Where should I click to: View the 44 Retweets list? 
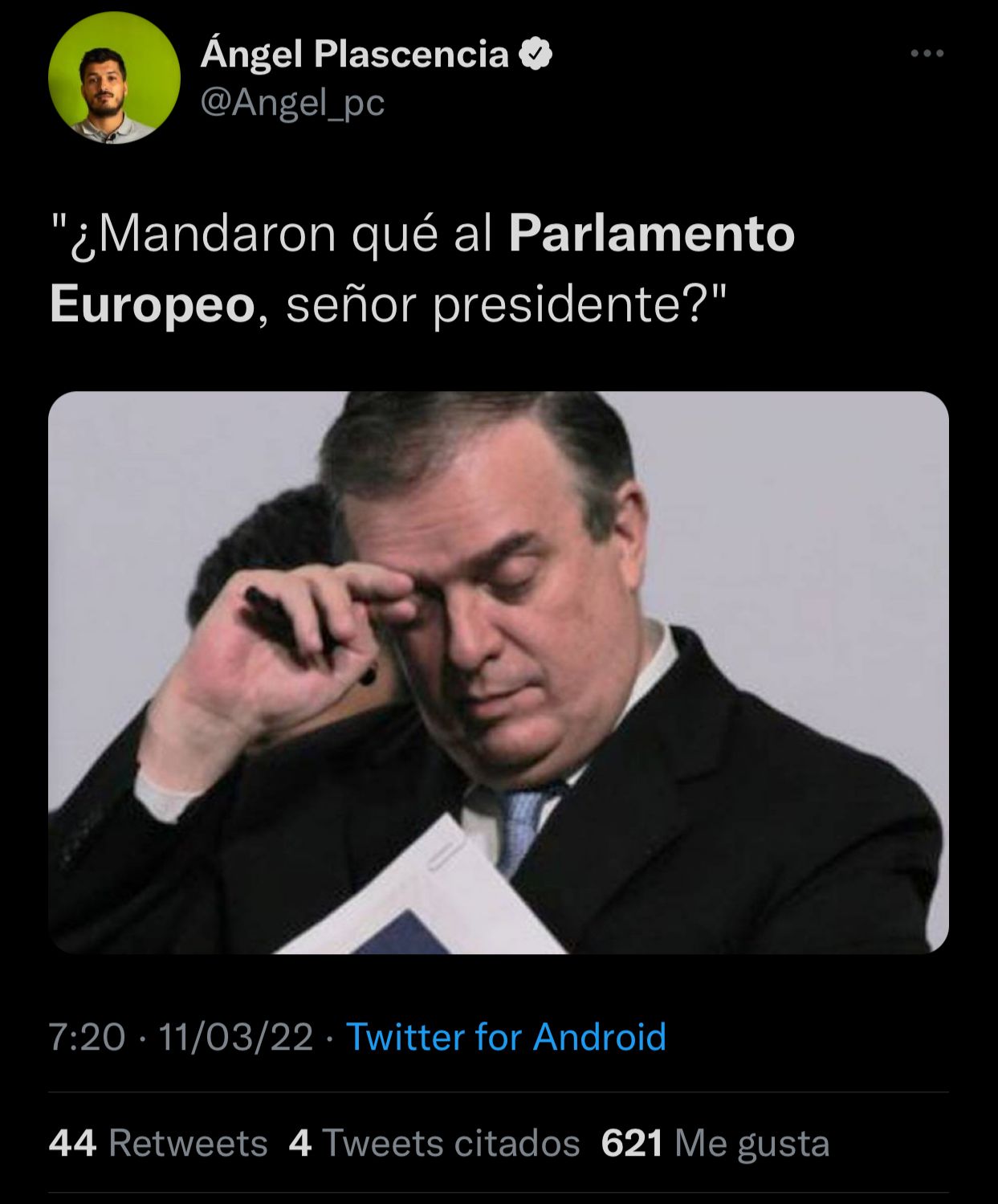pyautogui.click(x=158, y=1143)
